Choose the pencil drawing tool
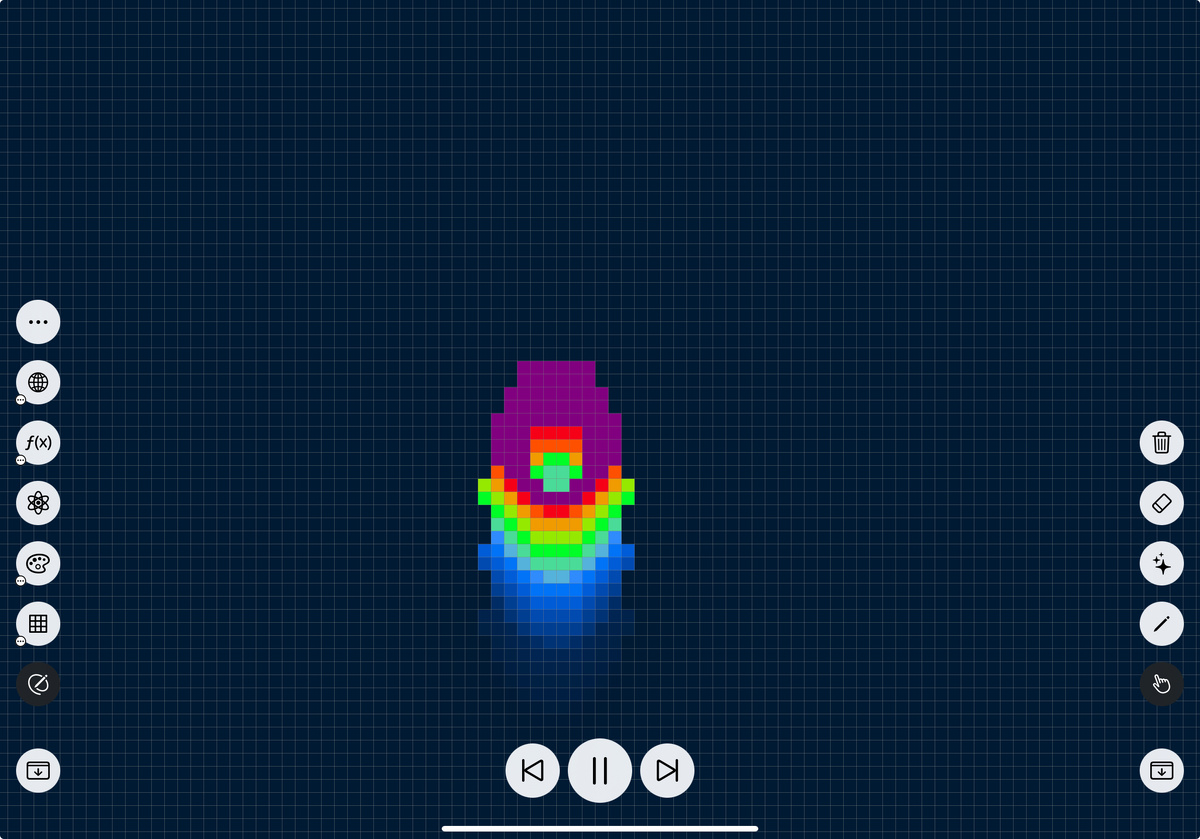The image size is (1200, 839). coord(1161,624)
